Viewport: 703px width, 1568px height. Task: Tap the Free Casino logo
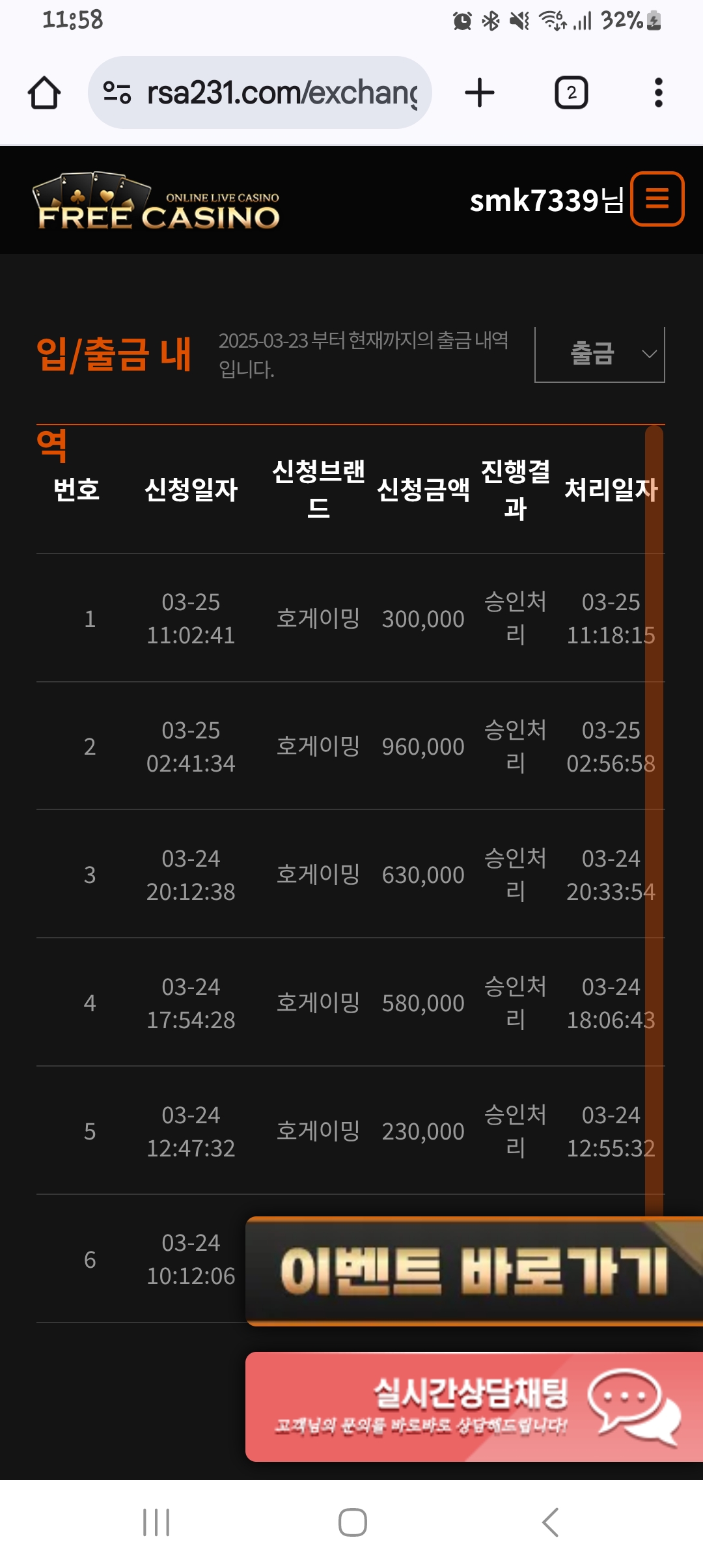[156, 201]
